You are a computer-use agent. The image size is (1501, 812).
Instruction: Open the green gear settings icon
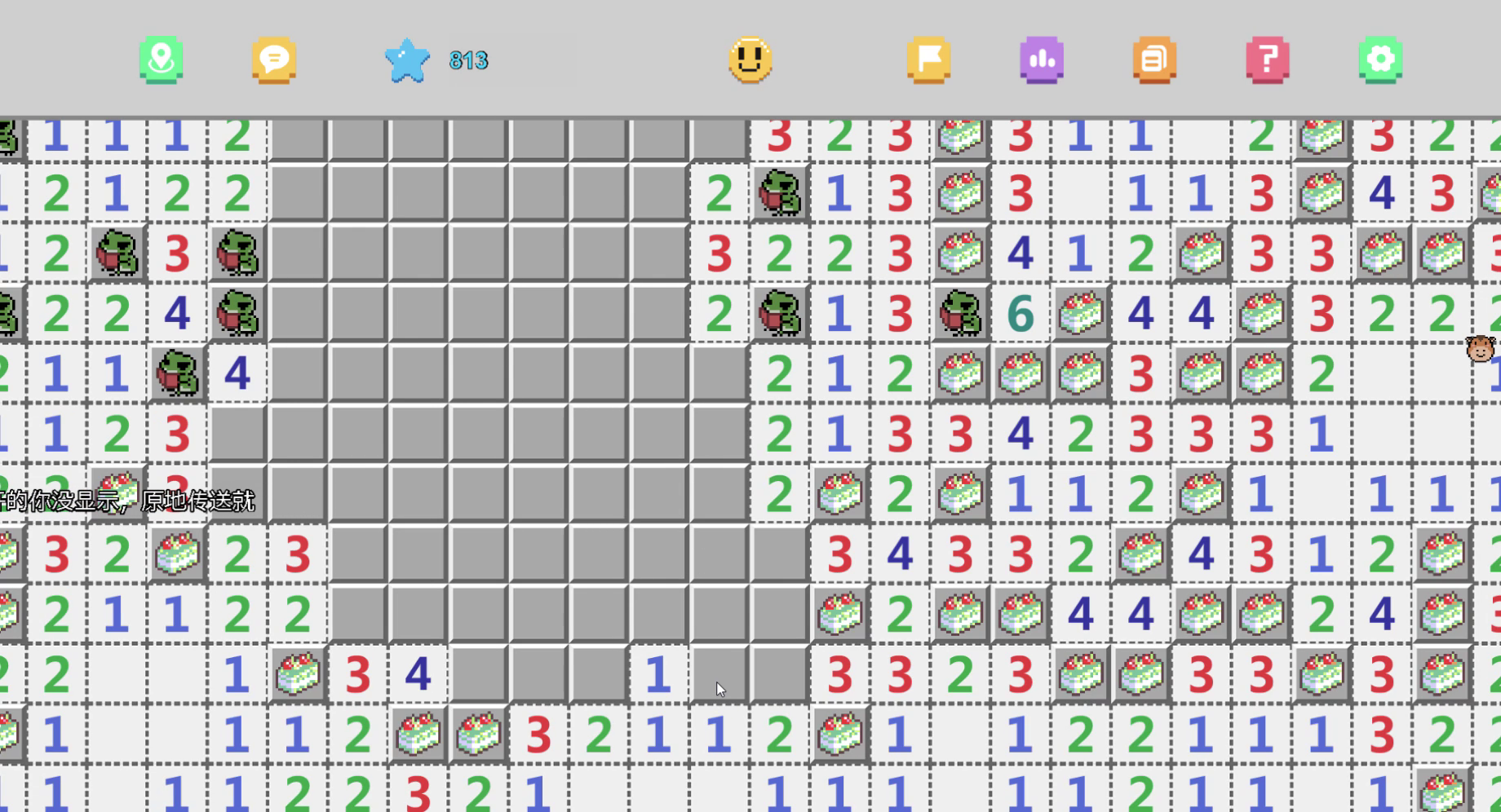point(1380,60)
